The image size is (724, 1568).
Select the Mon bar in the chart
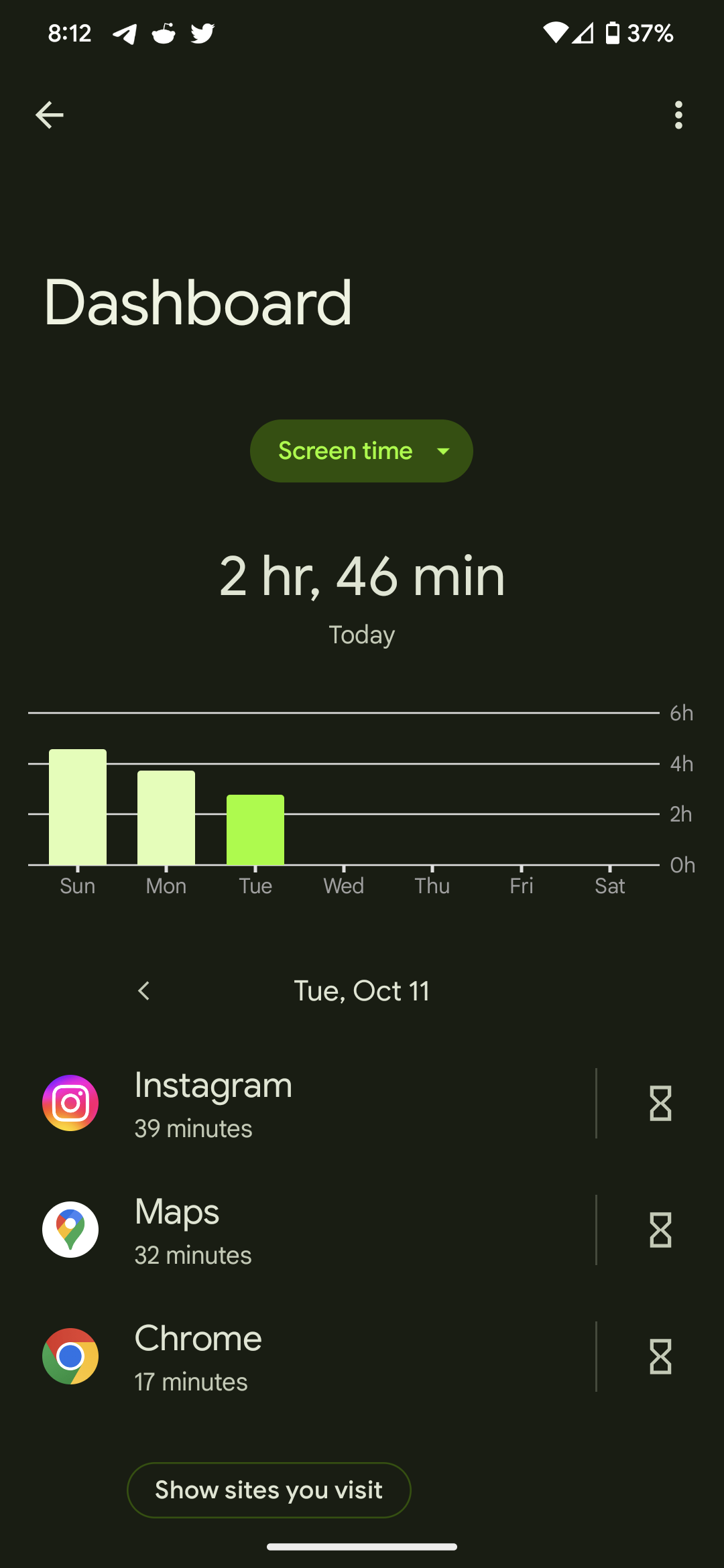pyautogui.click(x=166, y=818)
